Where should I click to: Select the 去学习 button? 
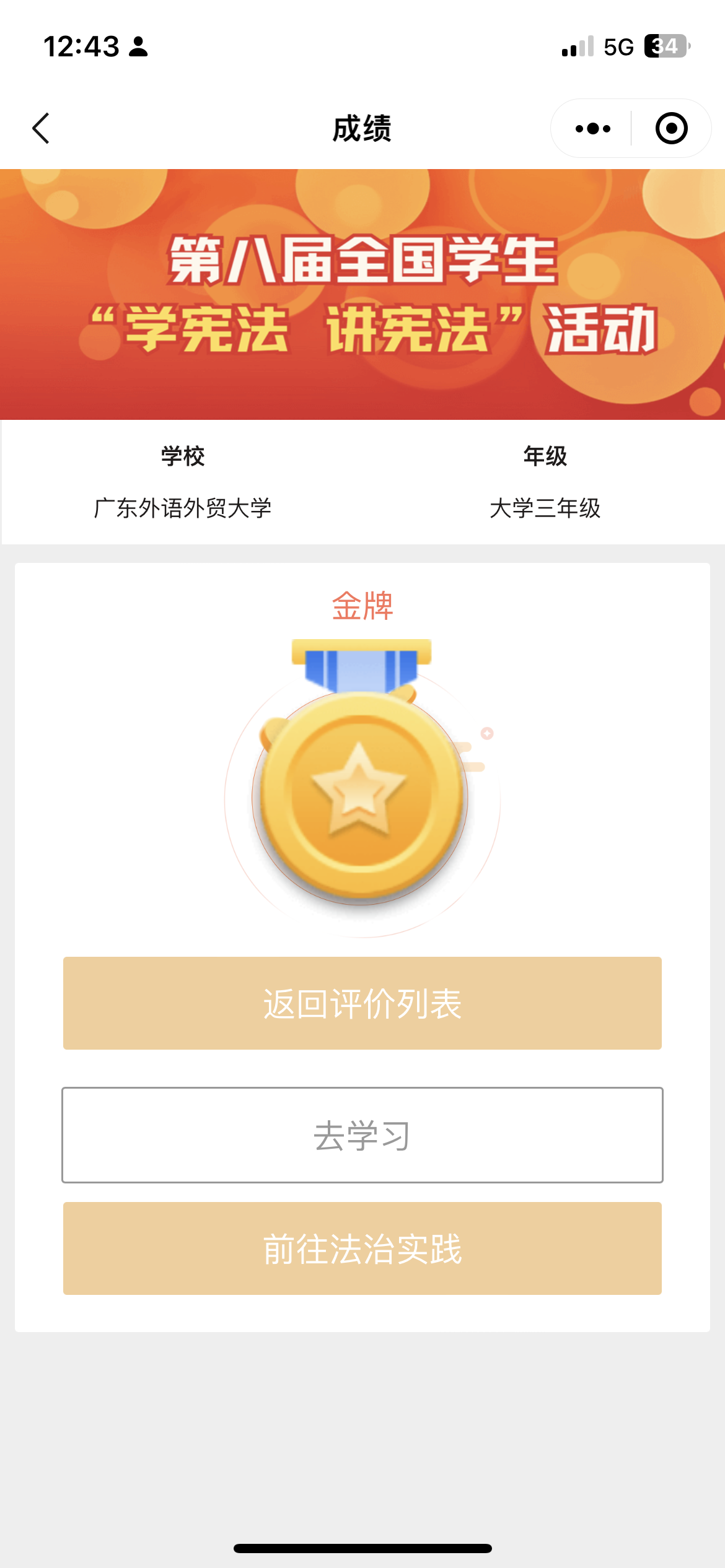(x=362, y=1135)
